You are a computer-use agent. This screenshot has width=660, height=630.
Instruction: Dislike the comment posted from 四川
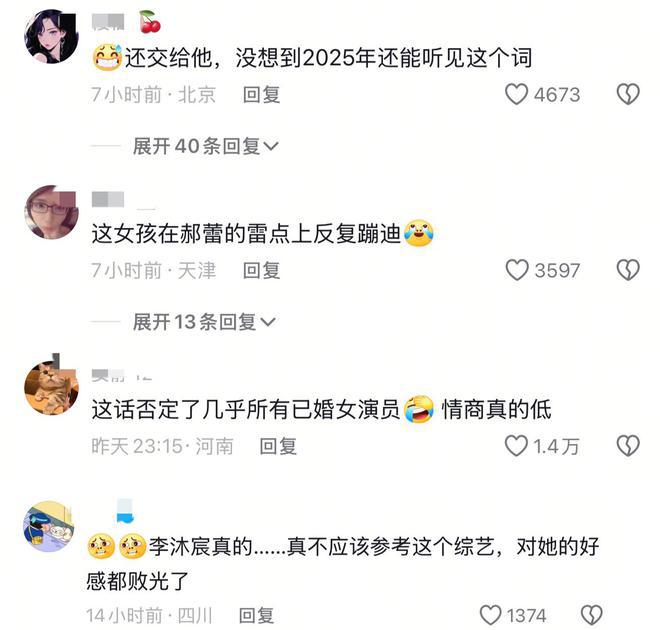pyautogui.click(x=592, y=615)
